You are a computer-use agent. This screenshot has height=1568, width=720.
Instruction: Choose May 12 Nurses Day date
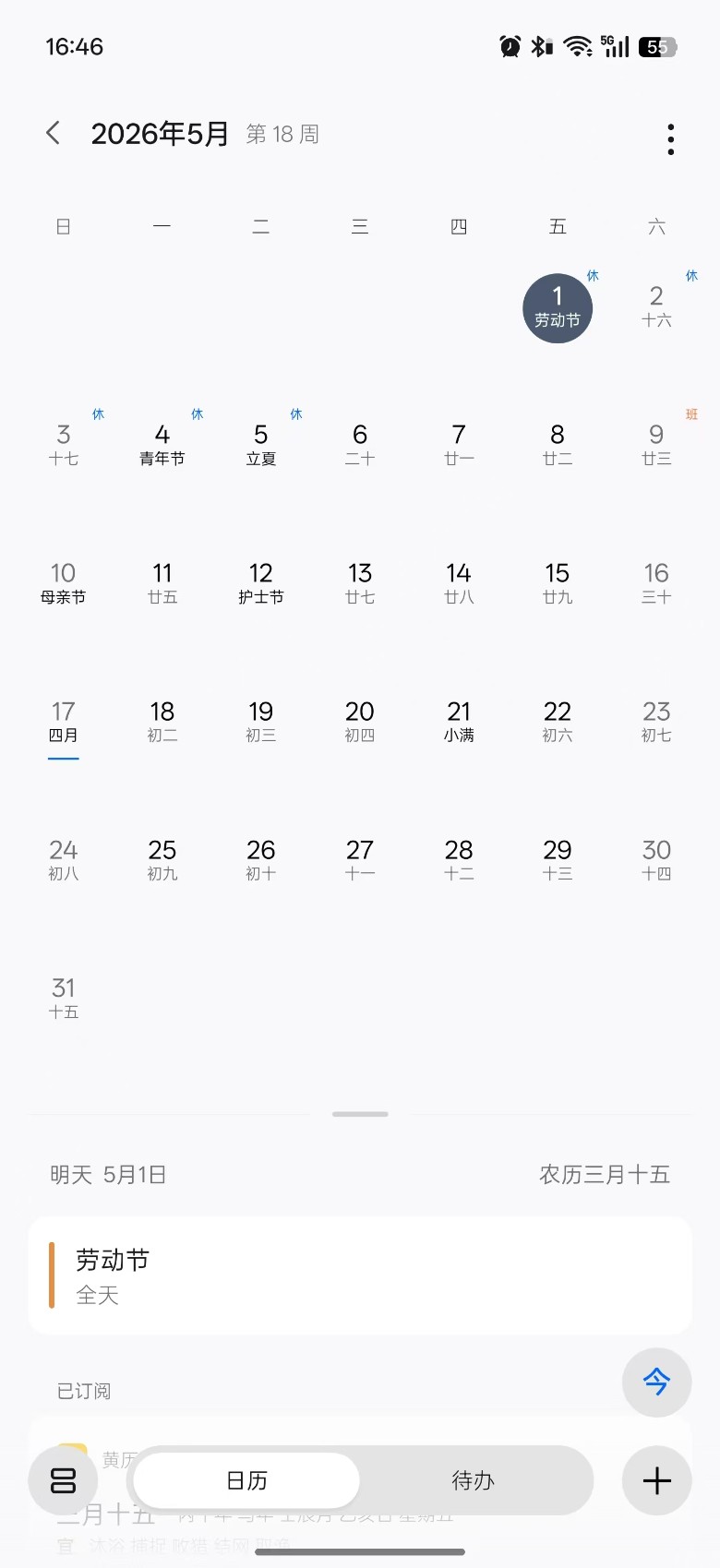[x=261, y=583]
